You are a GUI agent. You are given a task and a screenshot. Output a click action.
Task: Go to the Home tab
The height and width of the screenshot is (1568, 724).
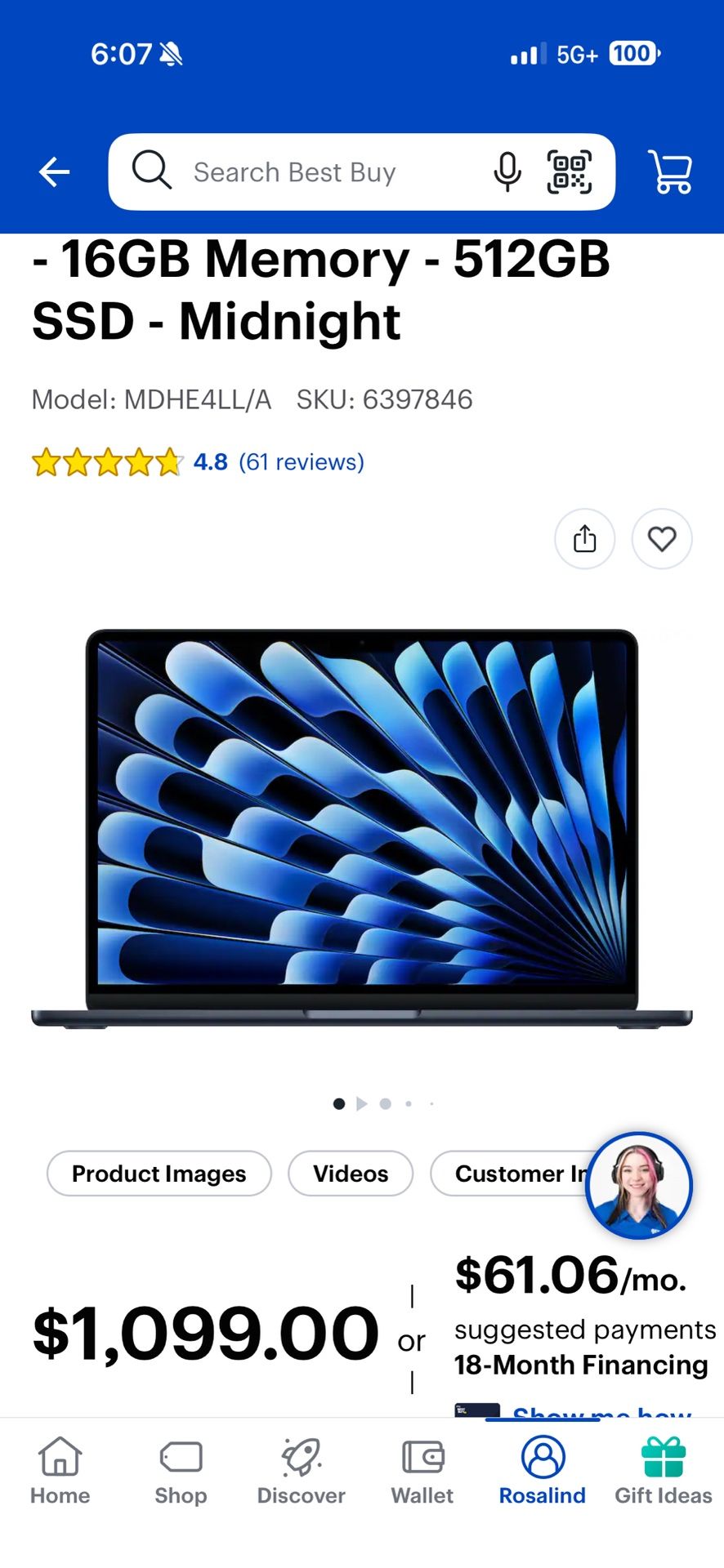[60, 1472]
